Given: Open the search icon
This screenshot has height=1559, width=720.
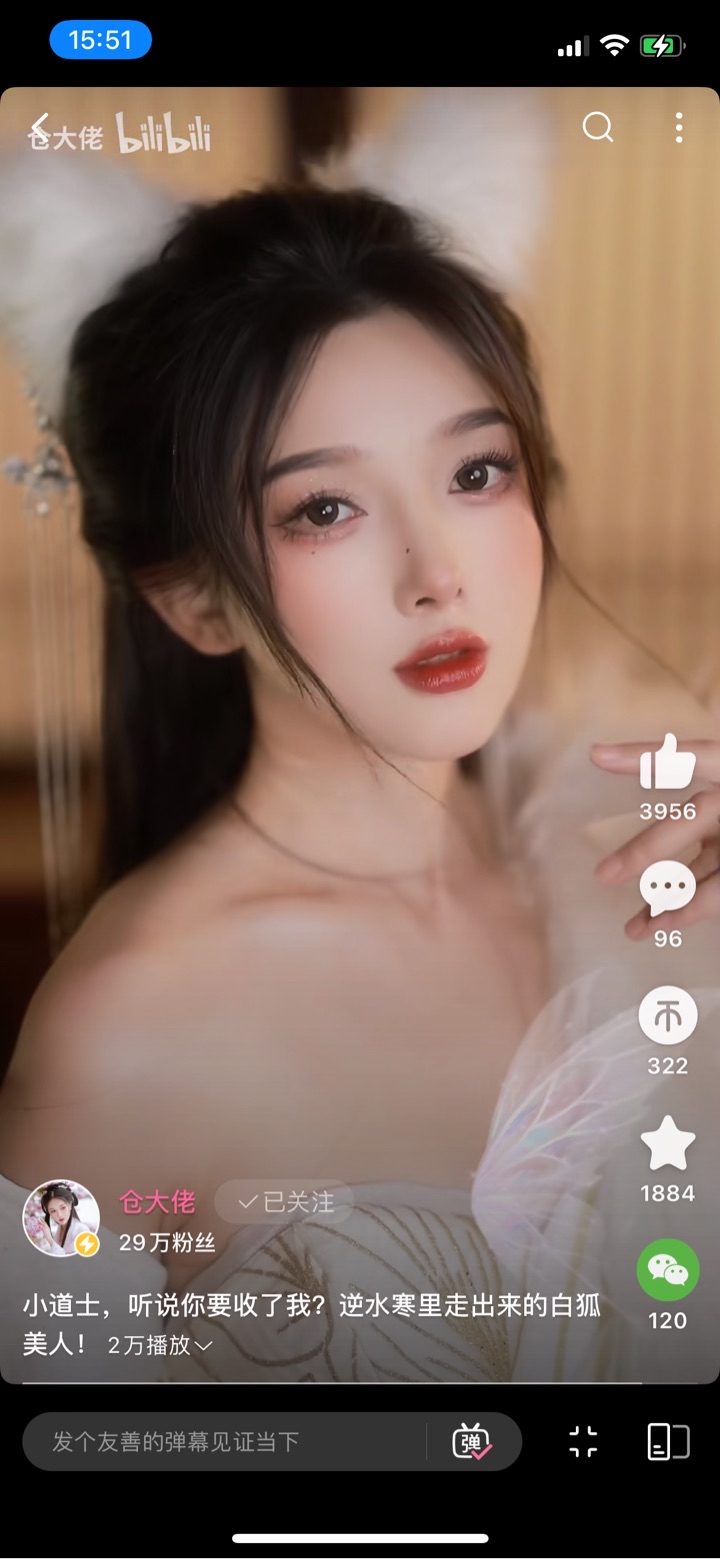Looking at the screenshot, I should (x=598, y=128).
